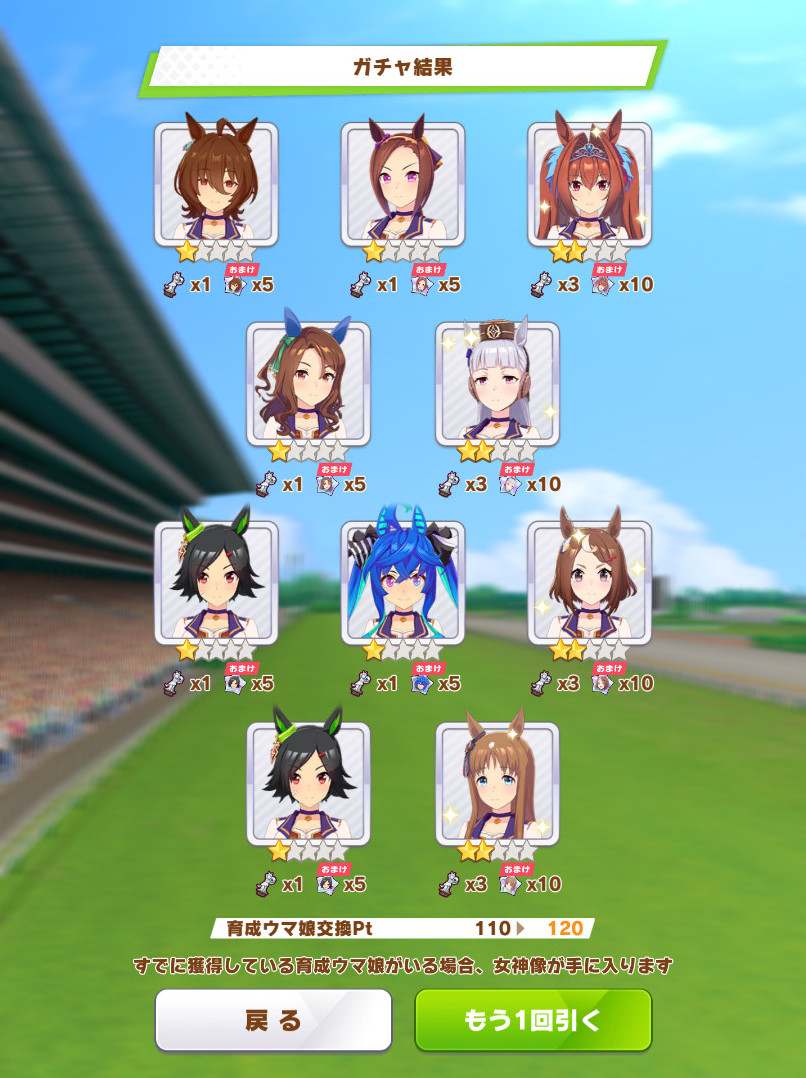Pull the gacha again with もう1回引く
Viewport: 806px width, 1078px height.
click(533, 1020)
